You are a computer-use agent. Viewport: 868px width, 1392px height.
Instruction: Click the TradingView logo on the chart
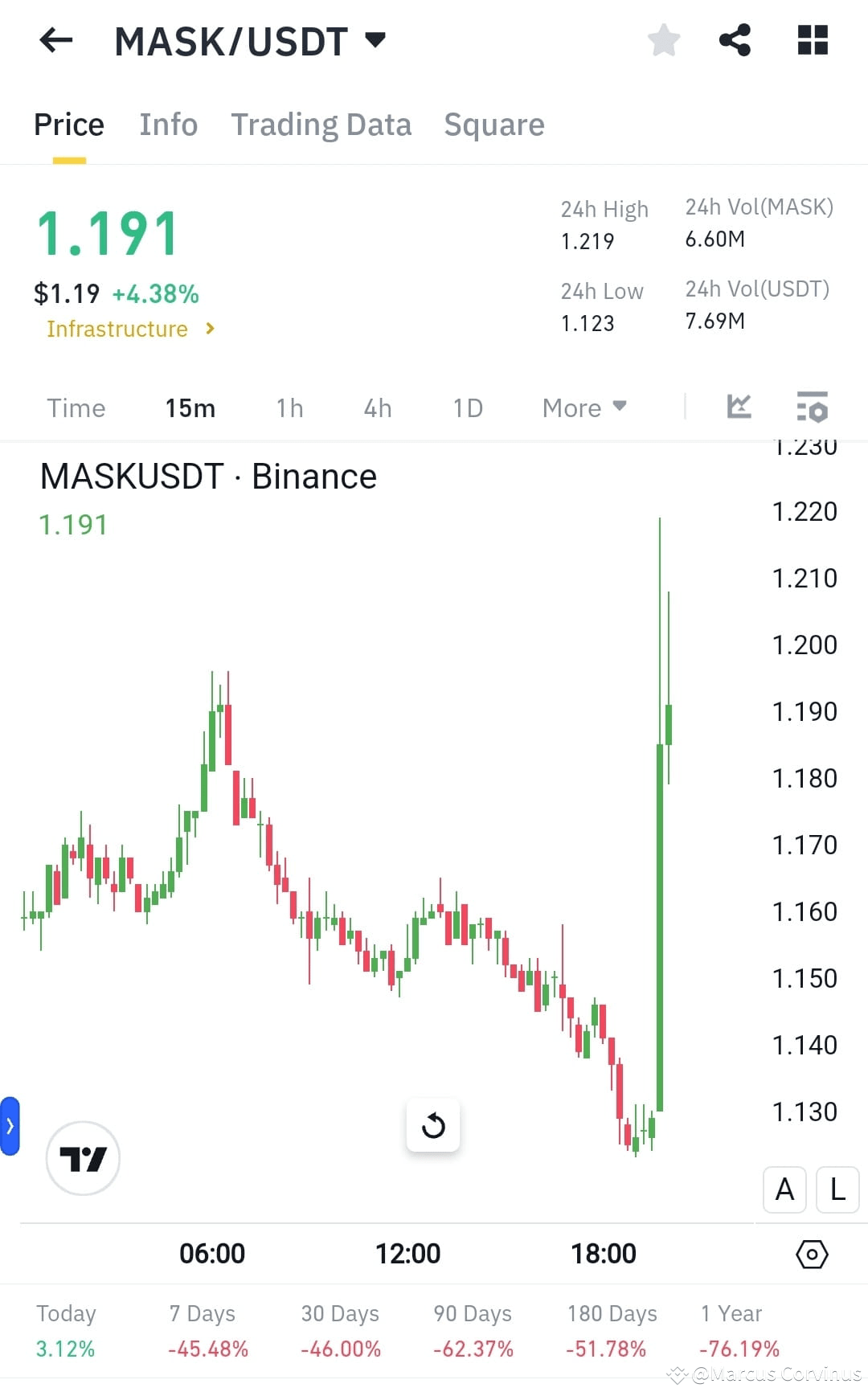83,1158
